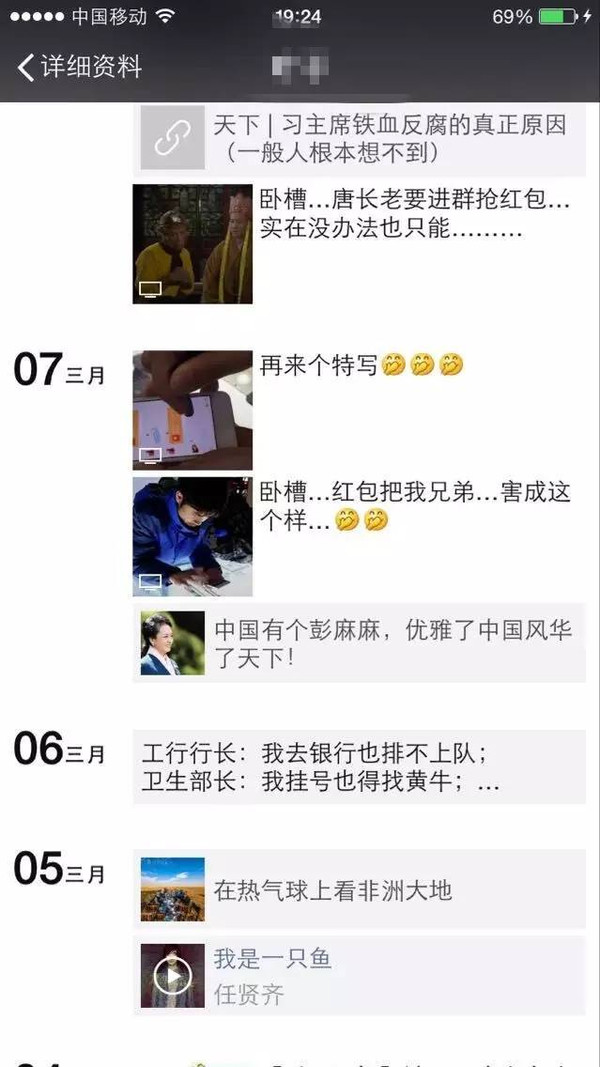
Task: Open the 中国有个彭麻麻 article link
Action: point(359,642)
